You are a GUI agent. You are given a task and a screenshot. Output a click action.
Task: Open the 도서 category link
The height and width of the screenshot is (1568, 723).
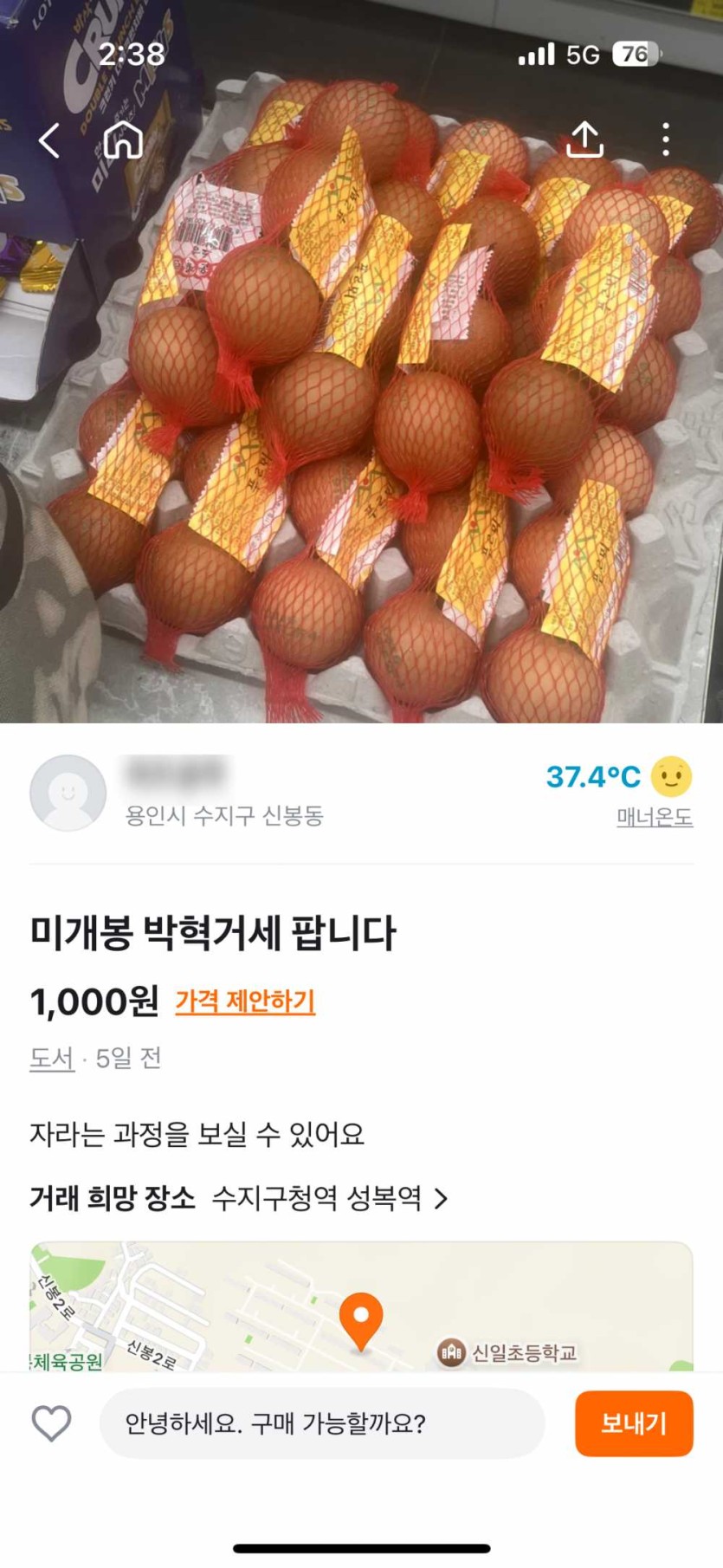coord(52,1058)
